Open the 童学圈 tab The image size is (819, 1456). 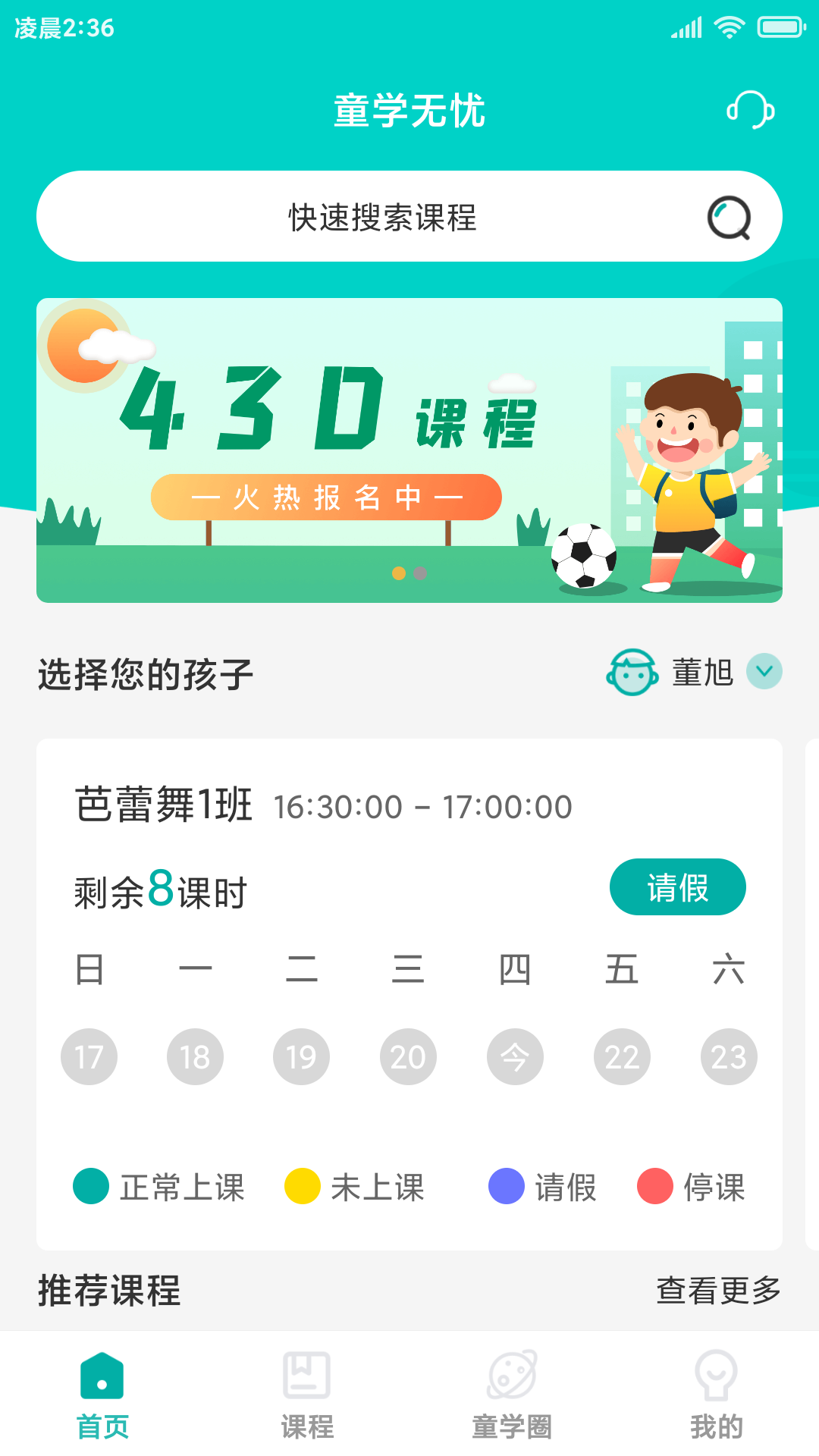(x=512, y=1395)
